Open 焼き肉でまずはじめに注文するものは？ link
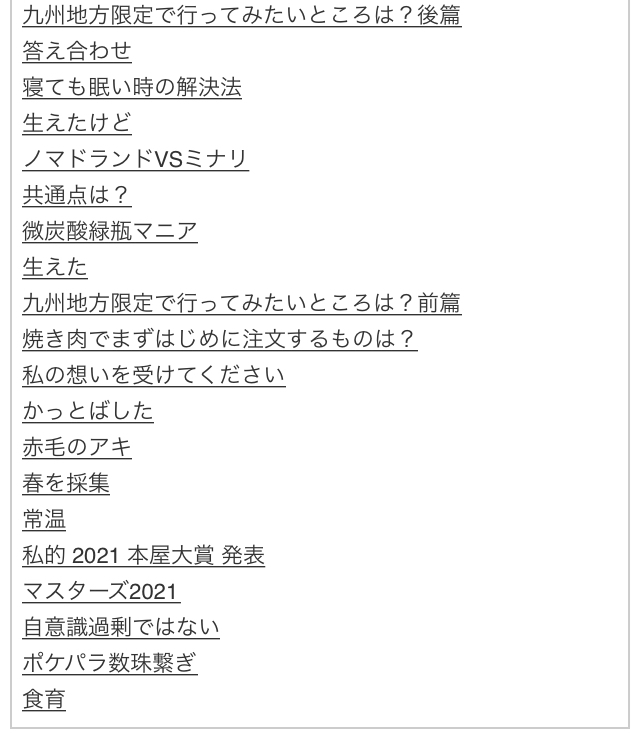This screenshot has width=640, height=737. pos(219,339)
